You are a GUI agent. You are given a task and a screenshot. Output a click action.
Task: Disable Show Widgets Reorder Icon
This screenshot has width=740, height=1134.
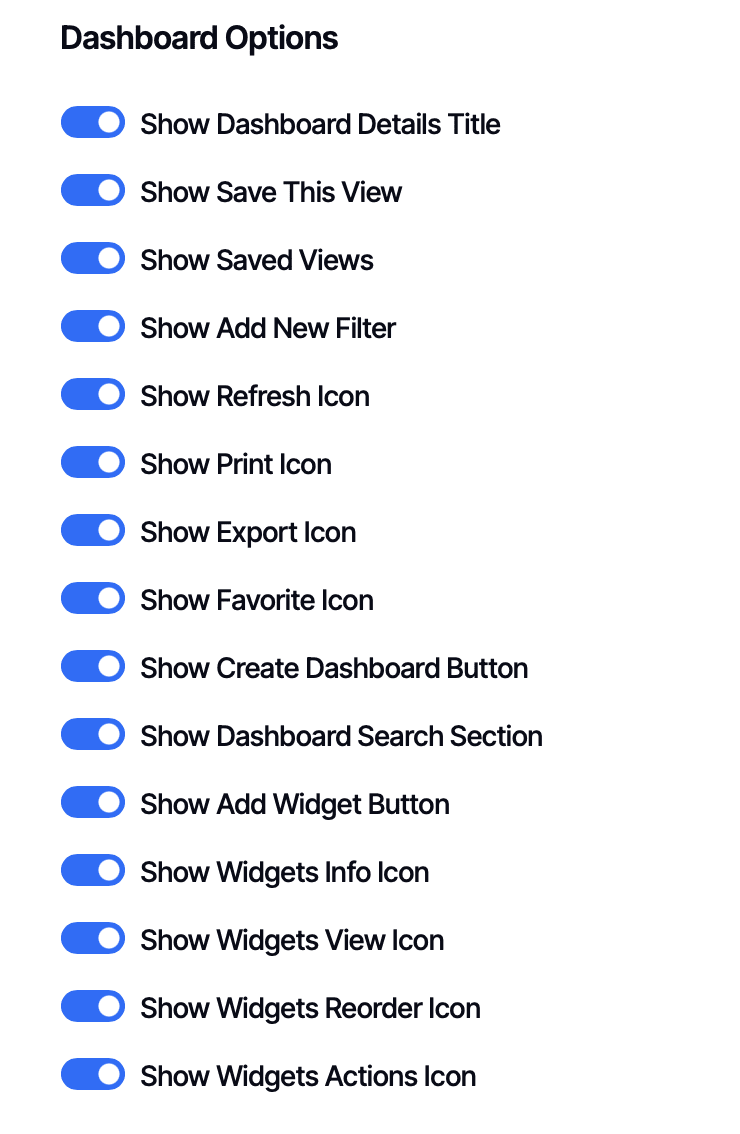(x=93, y=1007)
